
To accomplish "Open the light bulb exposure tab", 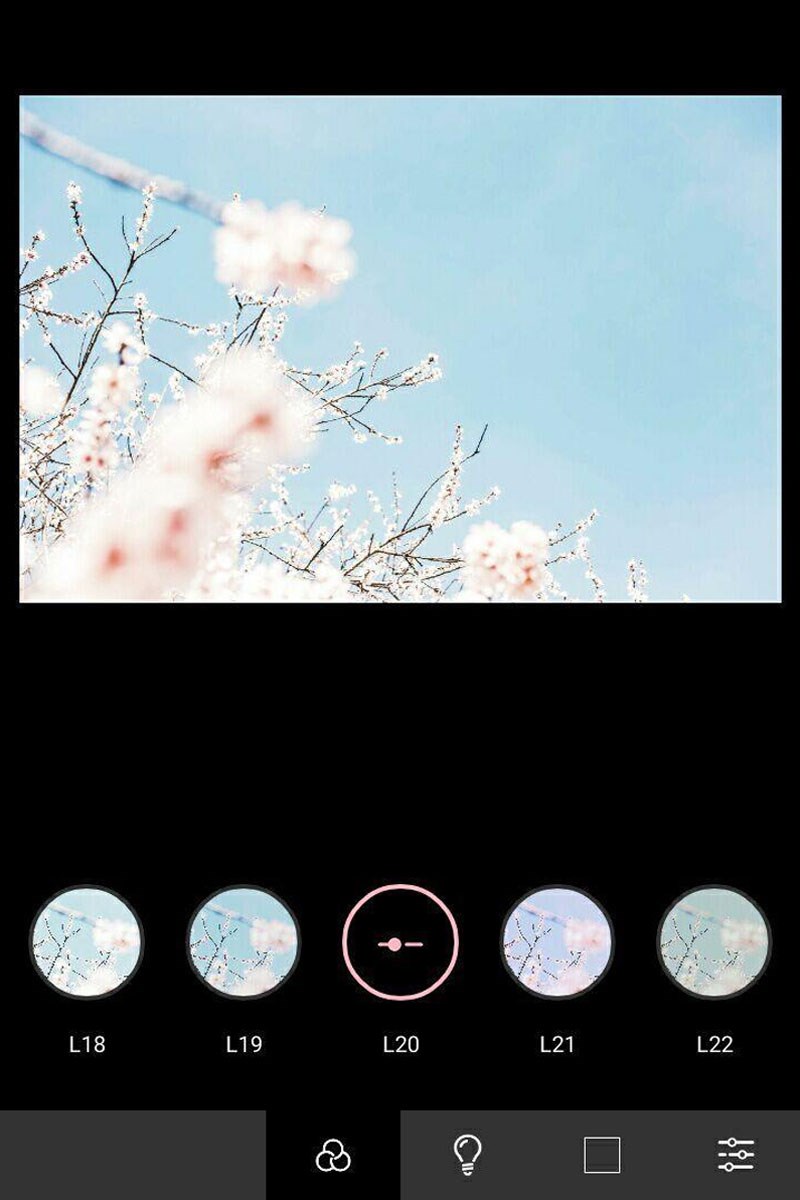I will (467, 1155).
